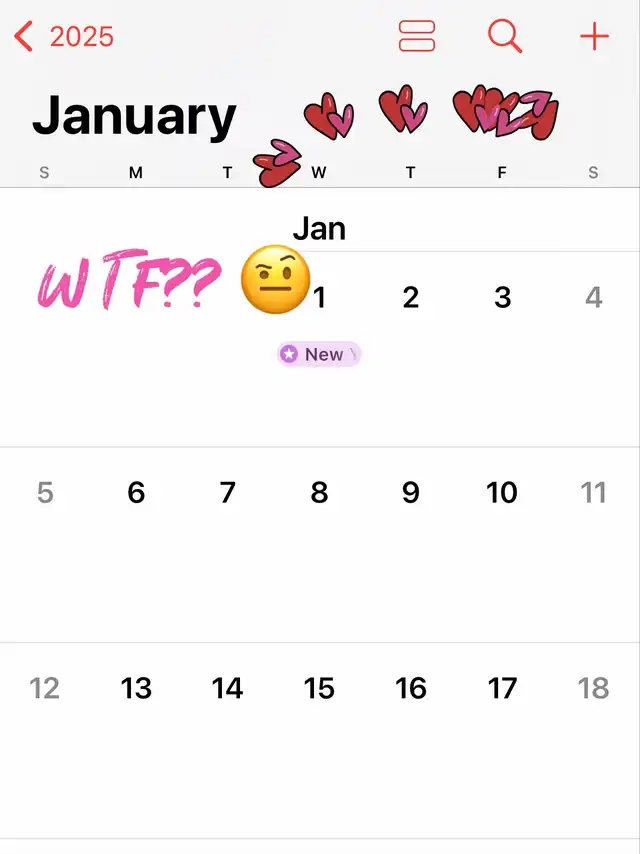Toggle the calendar list view layout
Image resolution: width=640 pixels, height=854 pixels.
(417, 37)
